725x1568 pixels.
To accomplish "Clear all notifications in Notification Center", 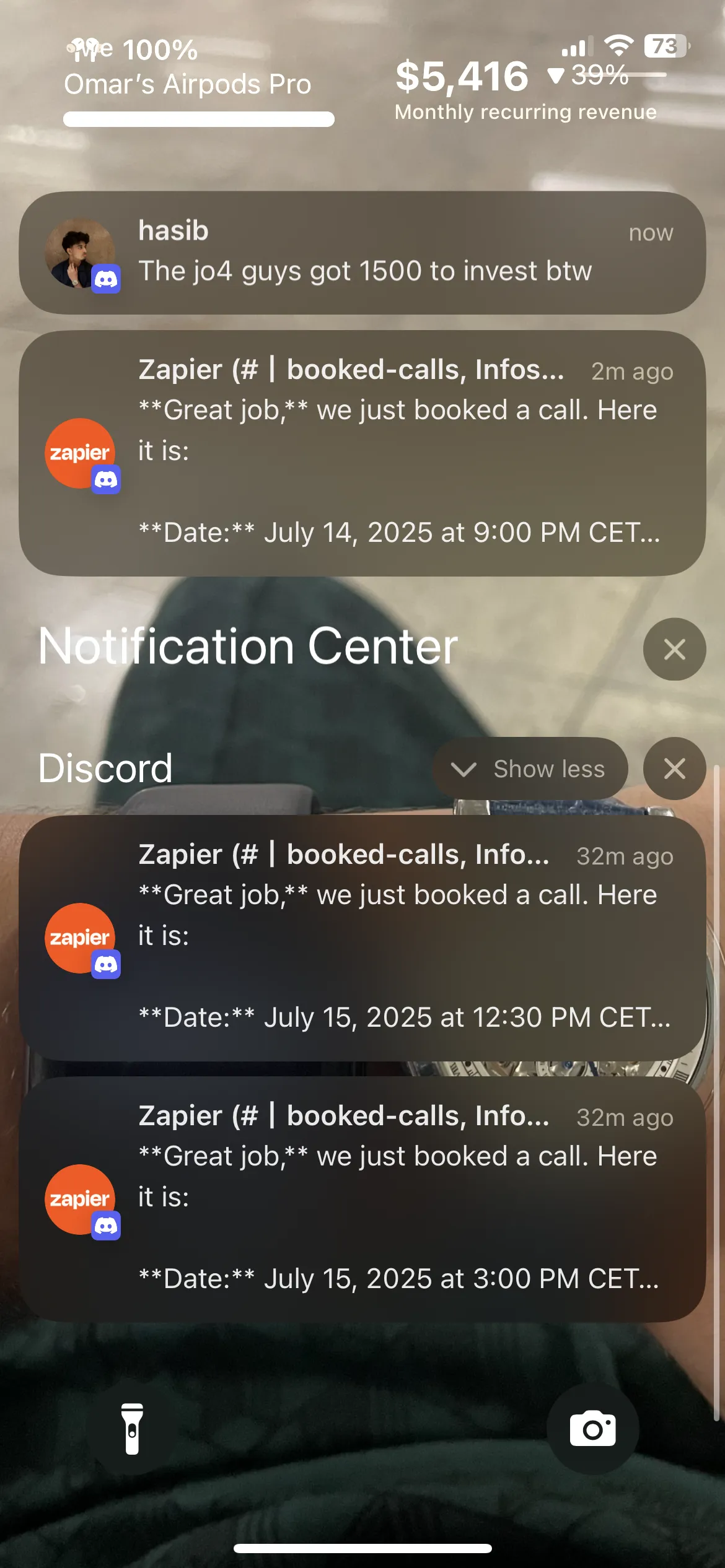I will point(674,650).
